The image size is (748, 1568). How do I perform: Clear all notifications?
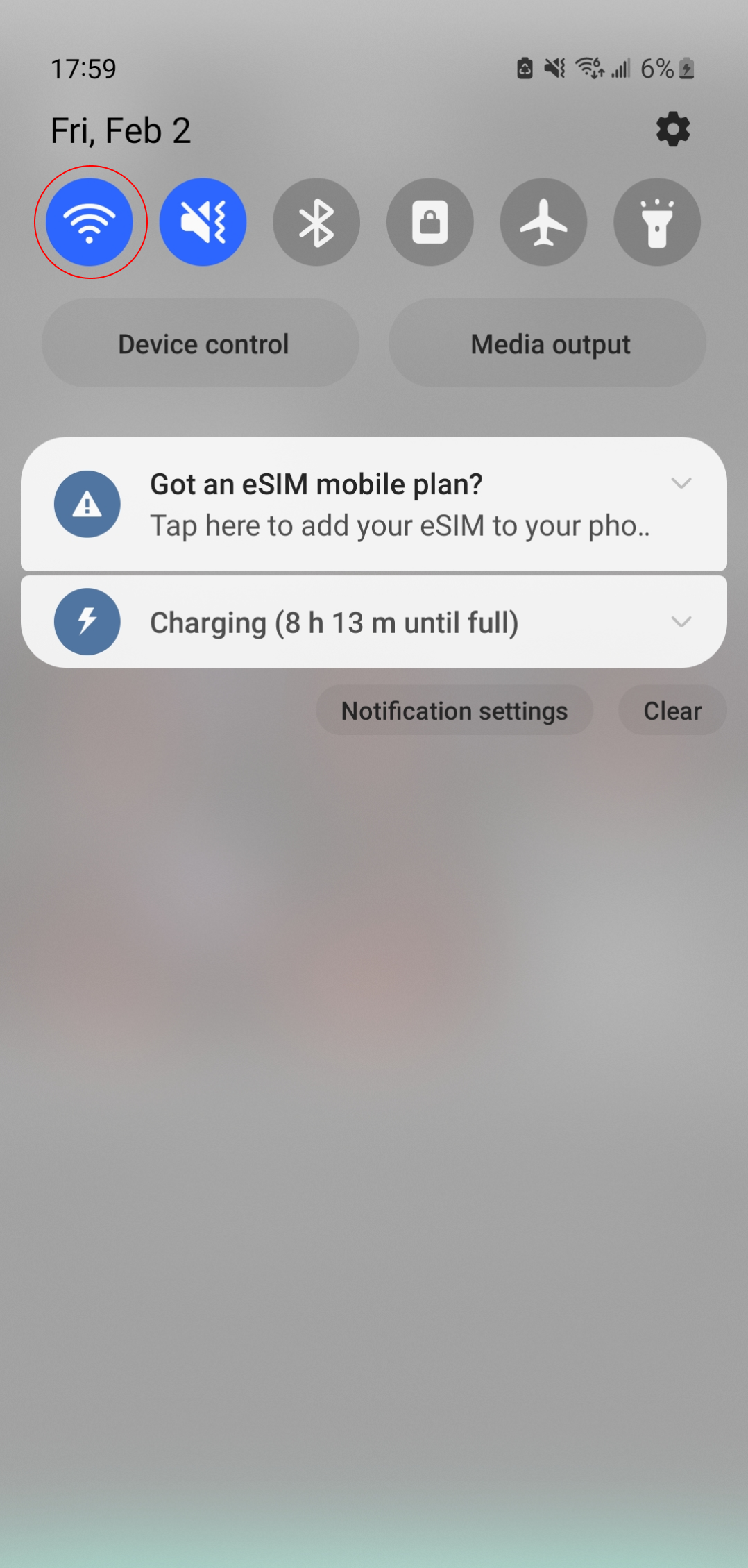click(672, 711)
